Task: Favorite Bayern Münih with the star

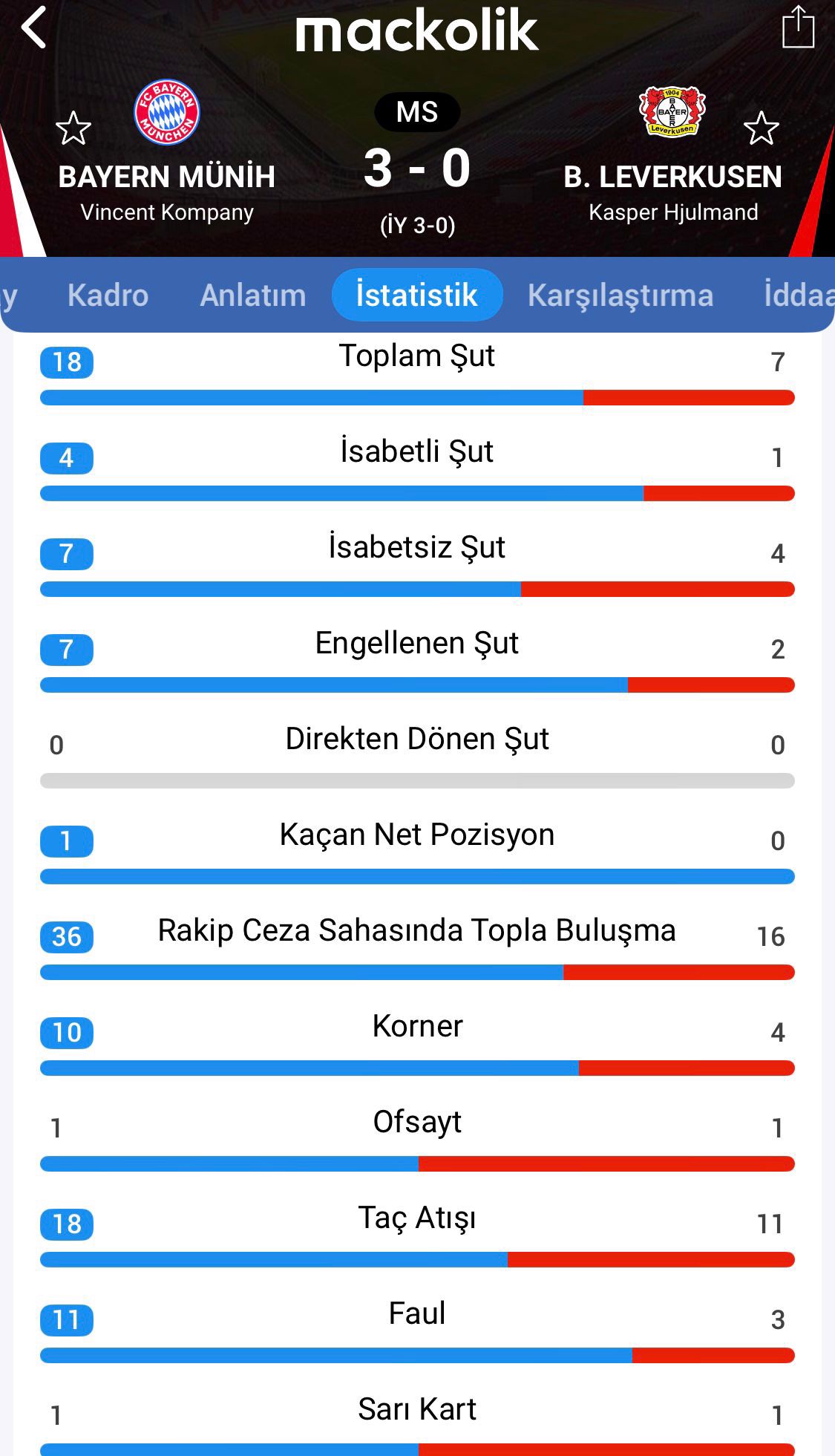Action: 73,128
